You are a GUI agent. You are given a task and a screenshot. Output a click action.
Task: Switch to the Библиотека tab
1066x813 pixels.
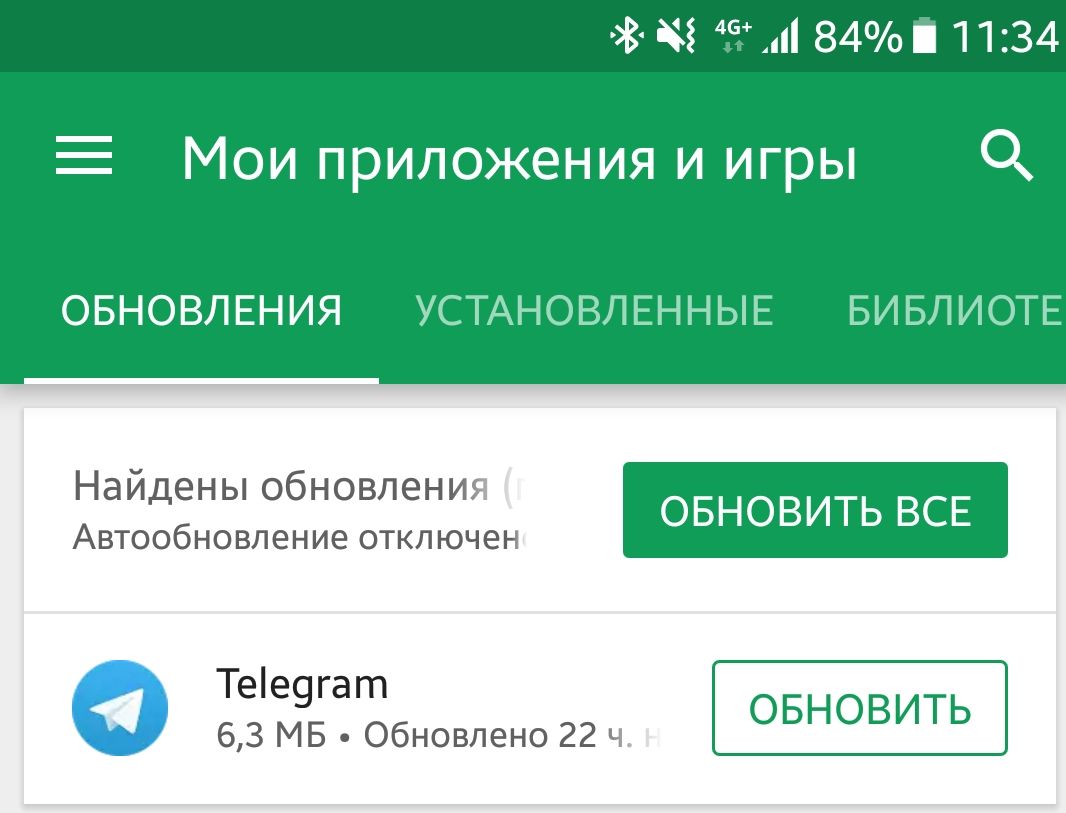953,311
